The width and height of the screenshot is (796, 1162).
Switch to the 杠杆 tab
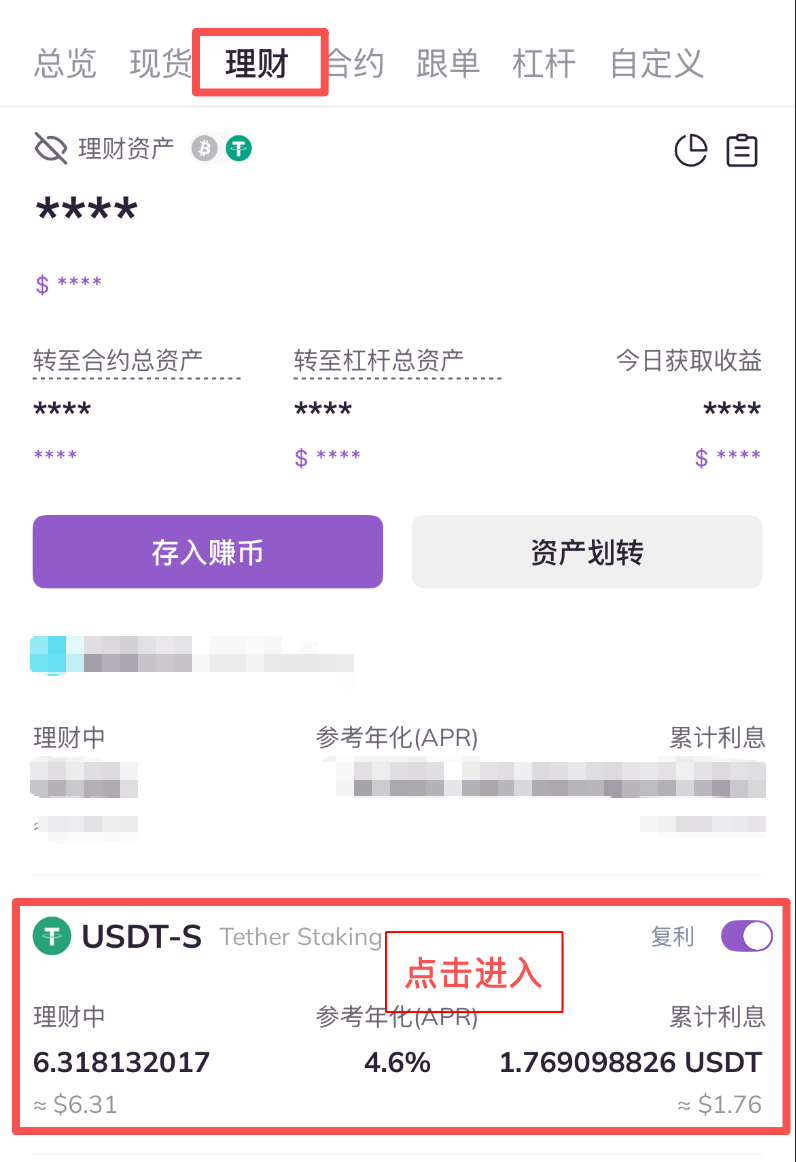(544, 63)
